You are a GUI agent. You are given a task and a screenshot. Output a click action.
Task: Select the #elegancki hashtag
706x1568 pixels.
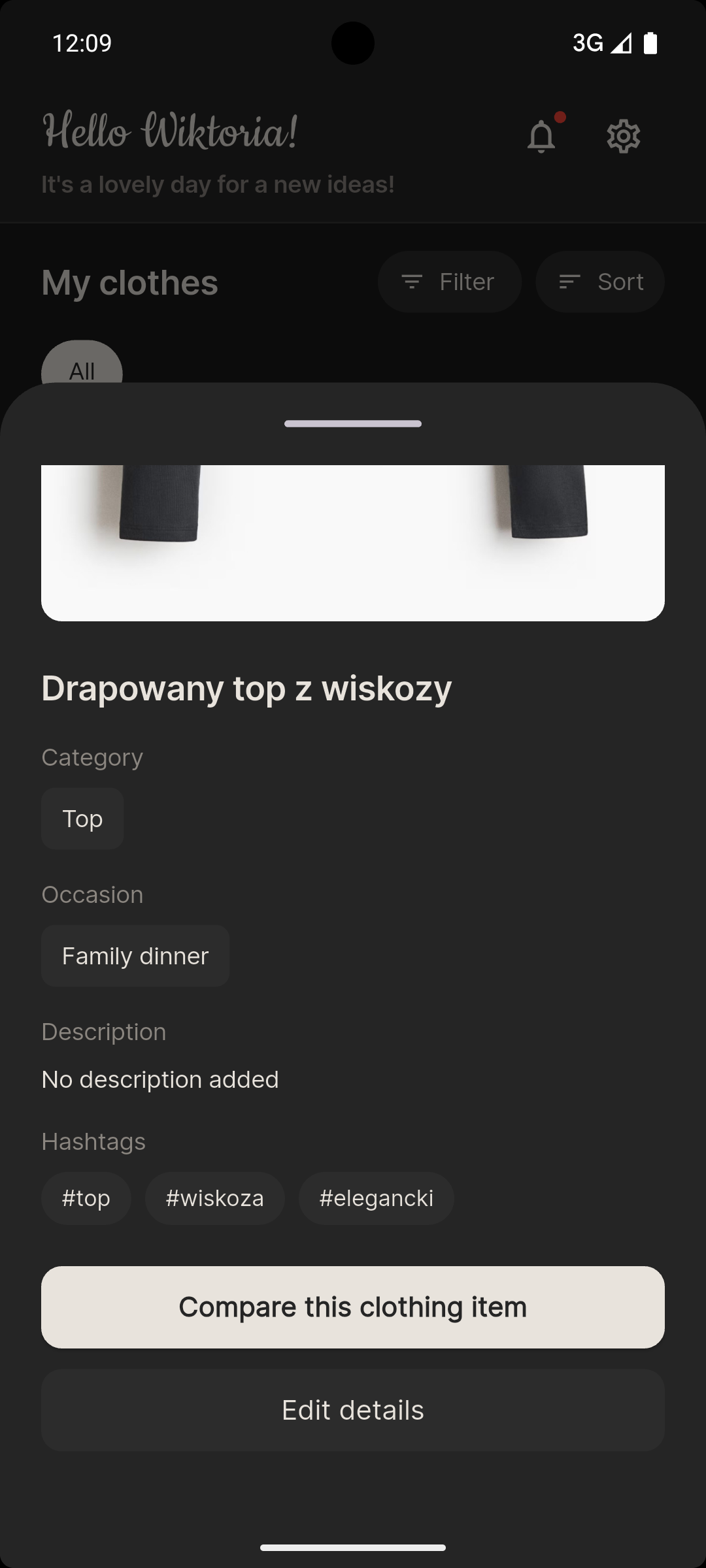point(376,1198)
